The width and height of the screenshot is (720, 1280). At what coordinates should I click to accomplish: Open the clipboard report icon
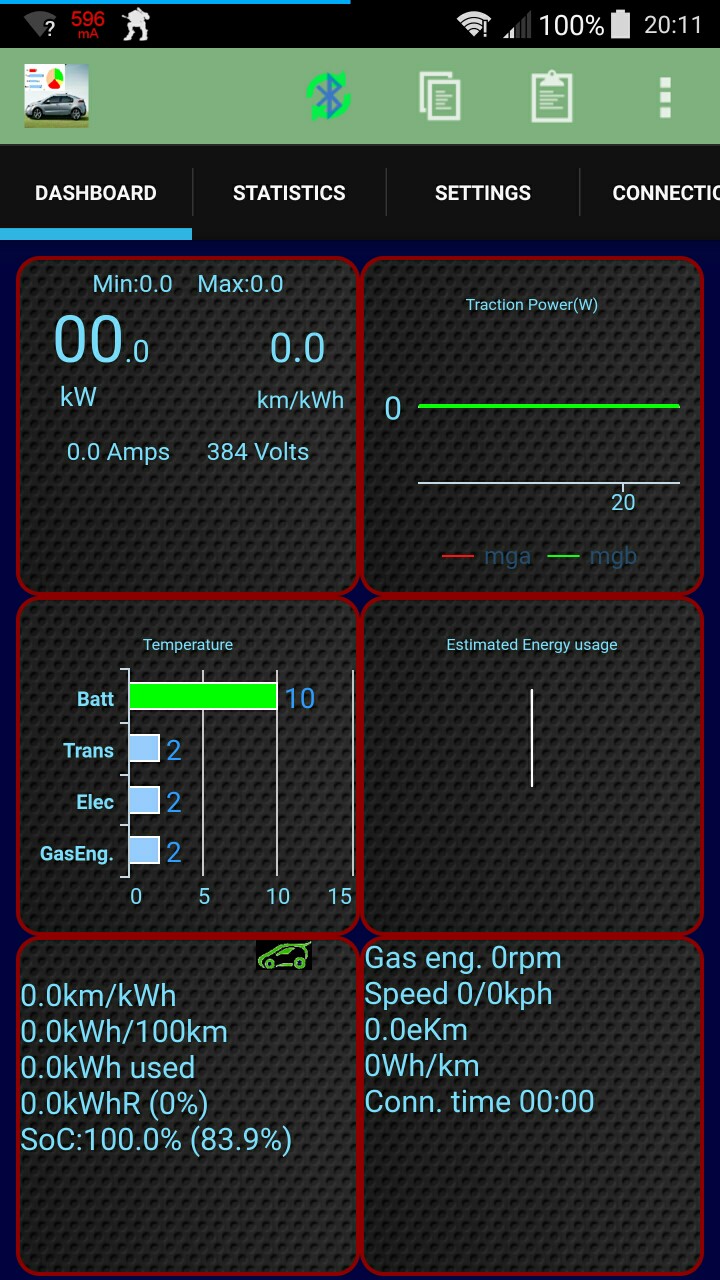click(x=552, y=97)
